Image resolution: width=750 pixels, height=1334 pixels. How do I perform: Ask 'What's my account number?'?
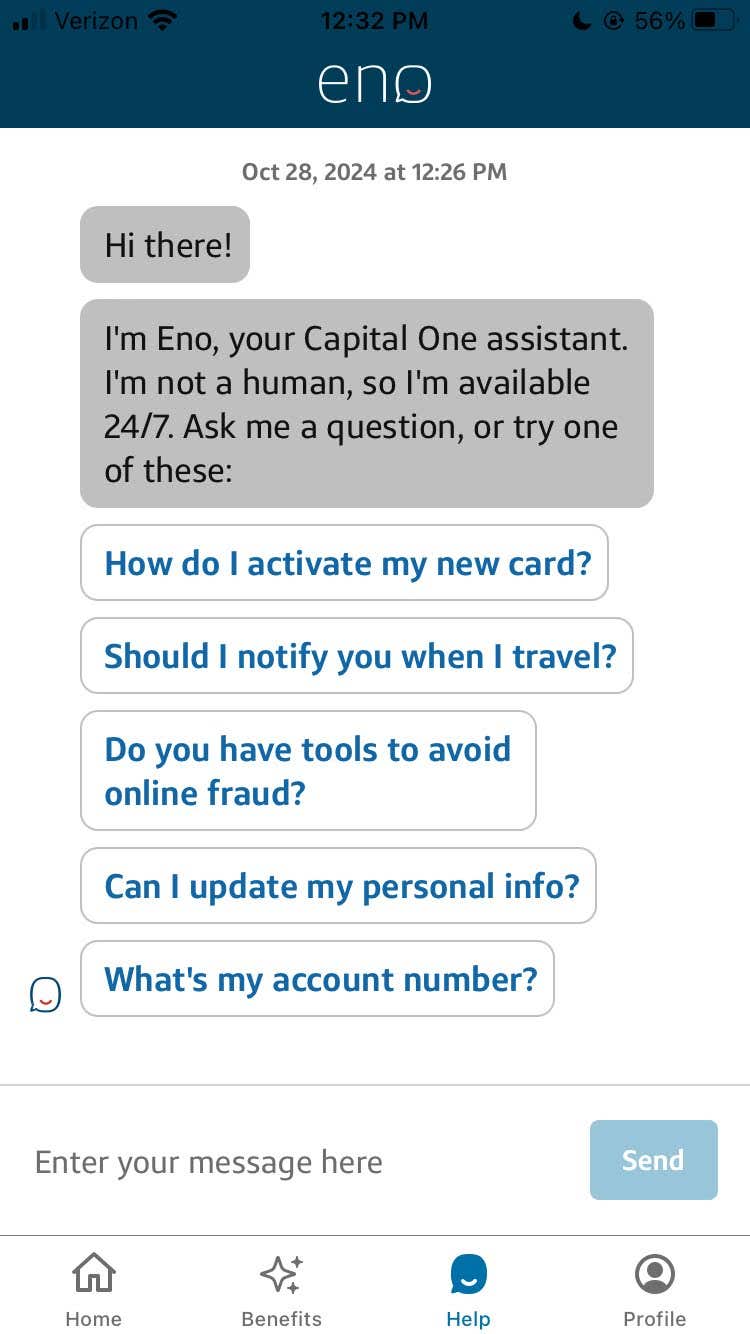click(x=317, y=979)
